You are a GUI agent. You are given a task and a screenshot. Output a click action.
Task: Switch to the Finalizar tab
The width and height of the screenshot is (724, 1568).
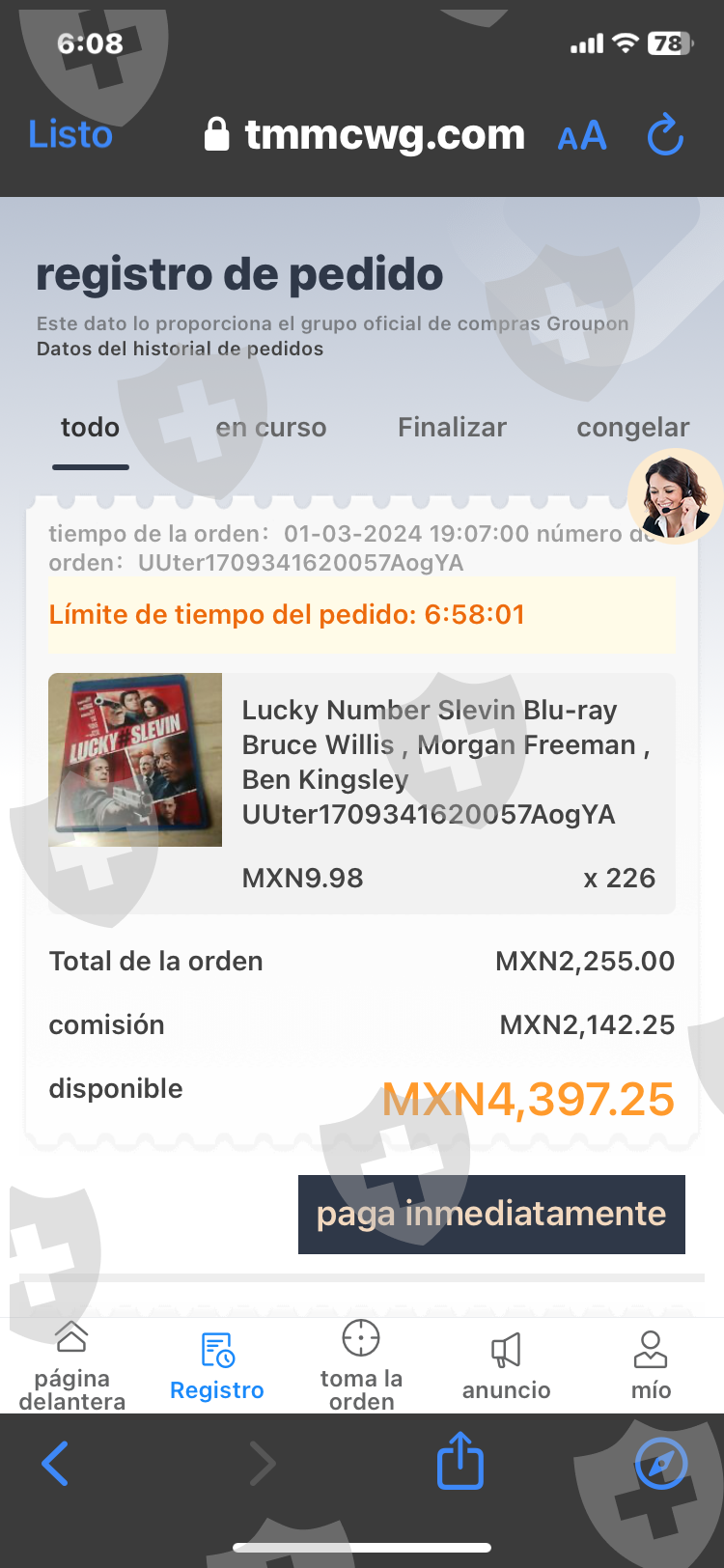click(452, 428)
